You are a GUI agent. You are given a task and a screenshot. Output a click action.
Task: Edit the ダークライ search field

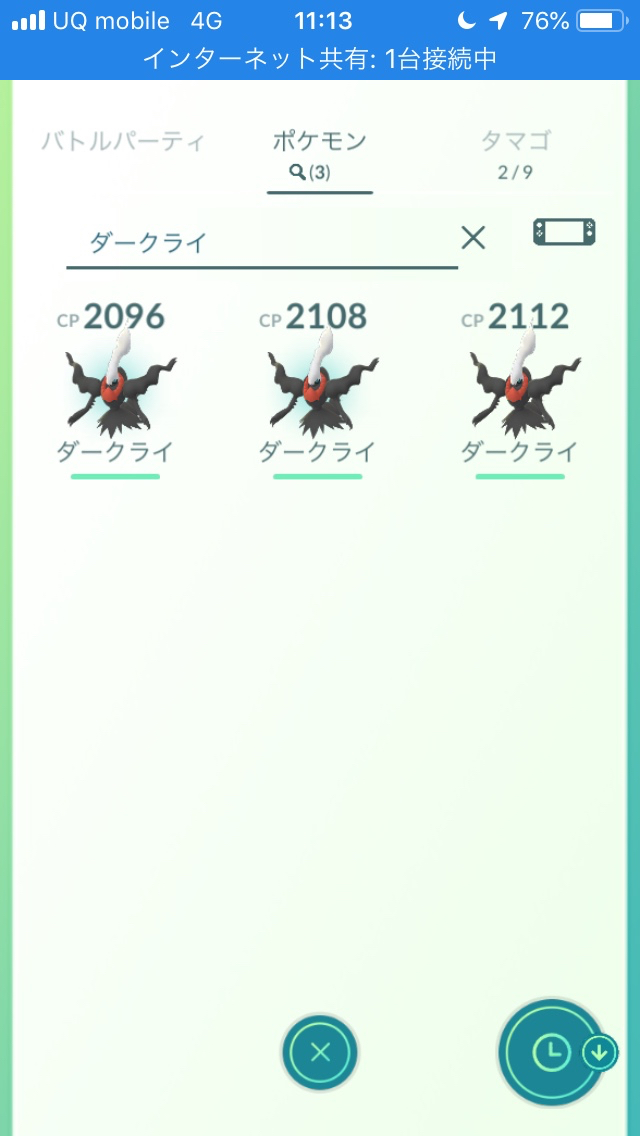(260, 241)
